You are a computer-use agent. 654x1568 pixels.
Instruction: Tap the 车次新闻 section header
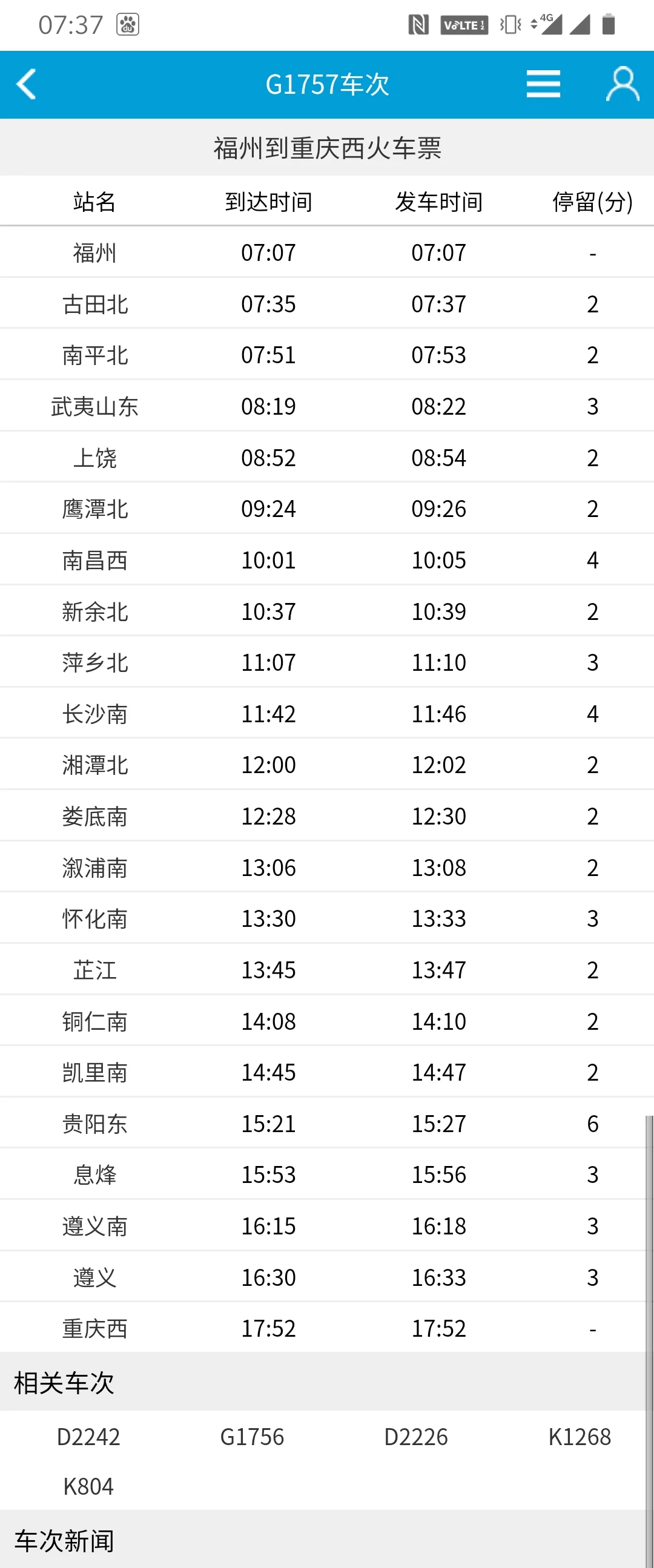(64, 1541)
